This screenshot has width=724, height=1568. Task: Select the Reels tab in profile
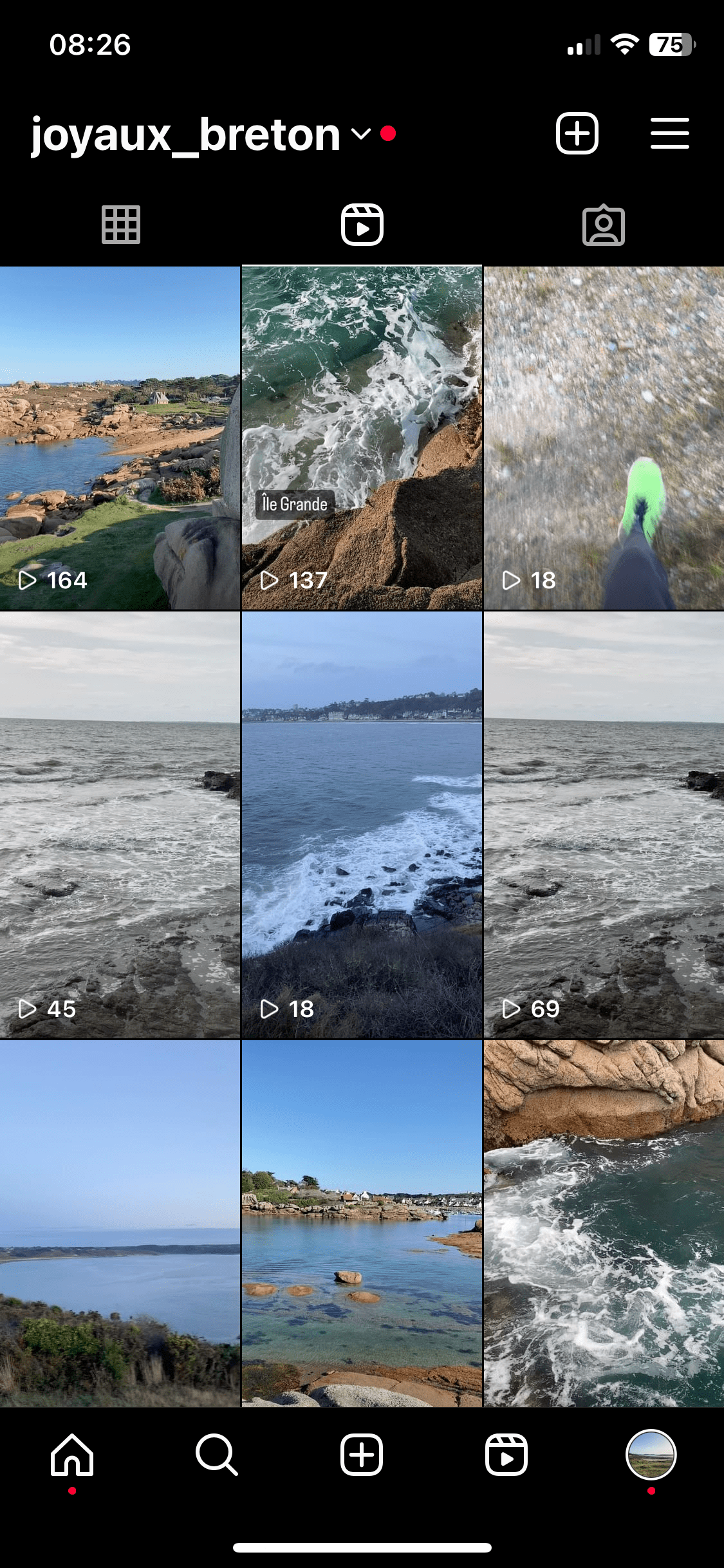click(x=362, y=225)
